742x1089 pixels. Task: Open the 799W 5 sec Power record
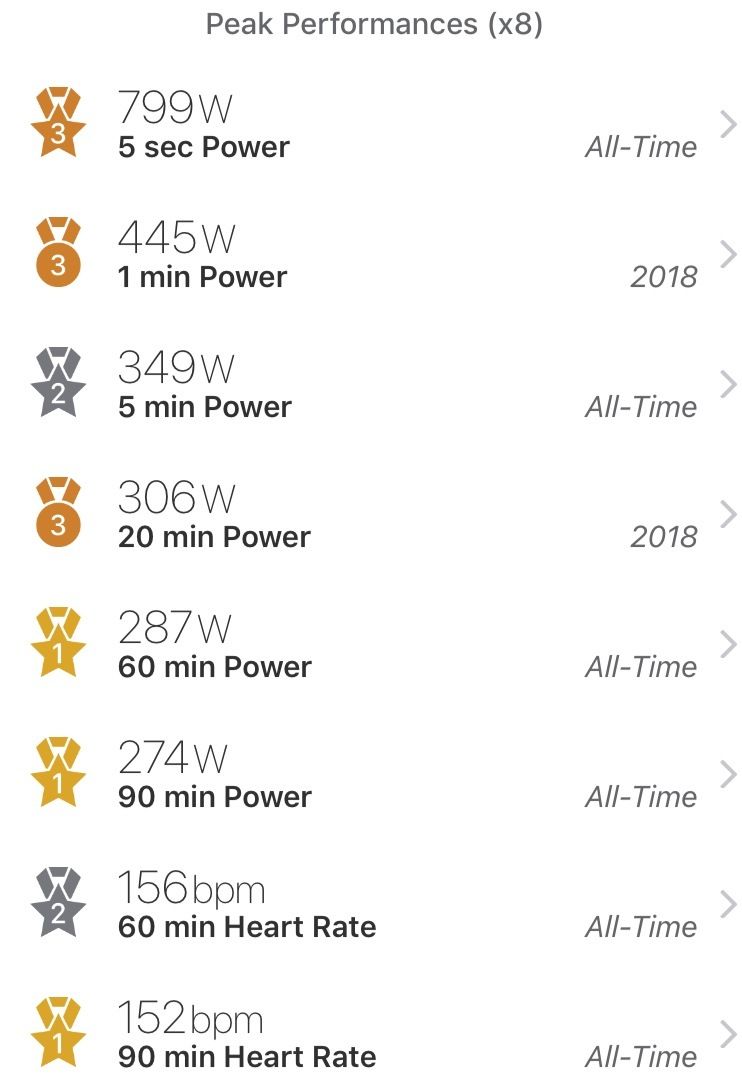[x=370, y=126]
